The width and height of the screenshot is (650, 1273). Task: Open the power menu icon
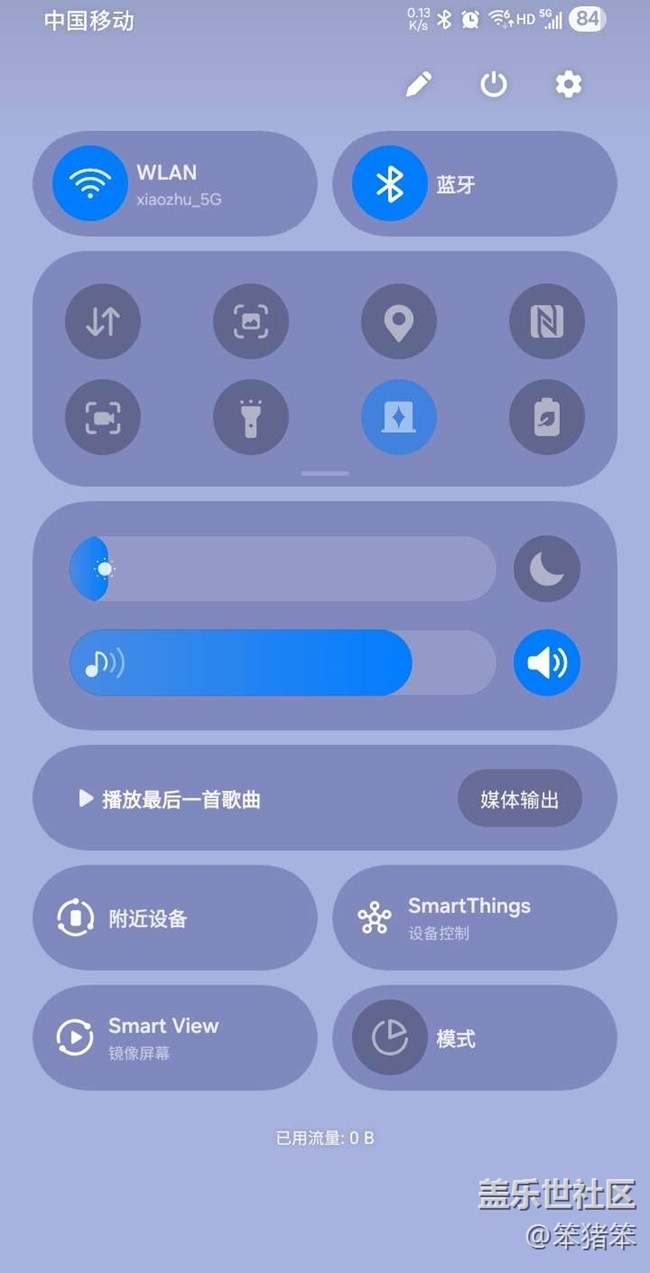pyautogui.click(x=494, y=85)
